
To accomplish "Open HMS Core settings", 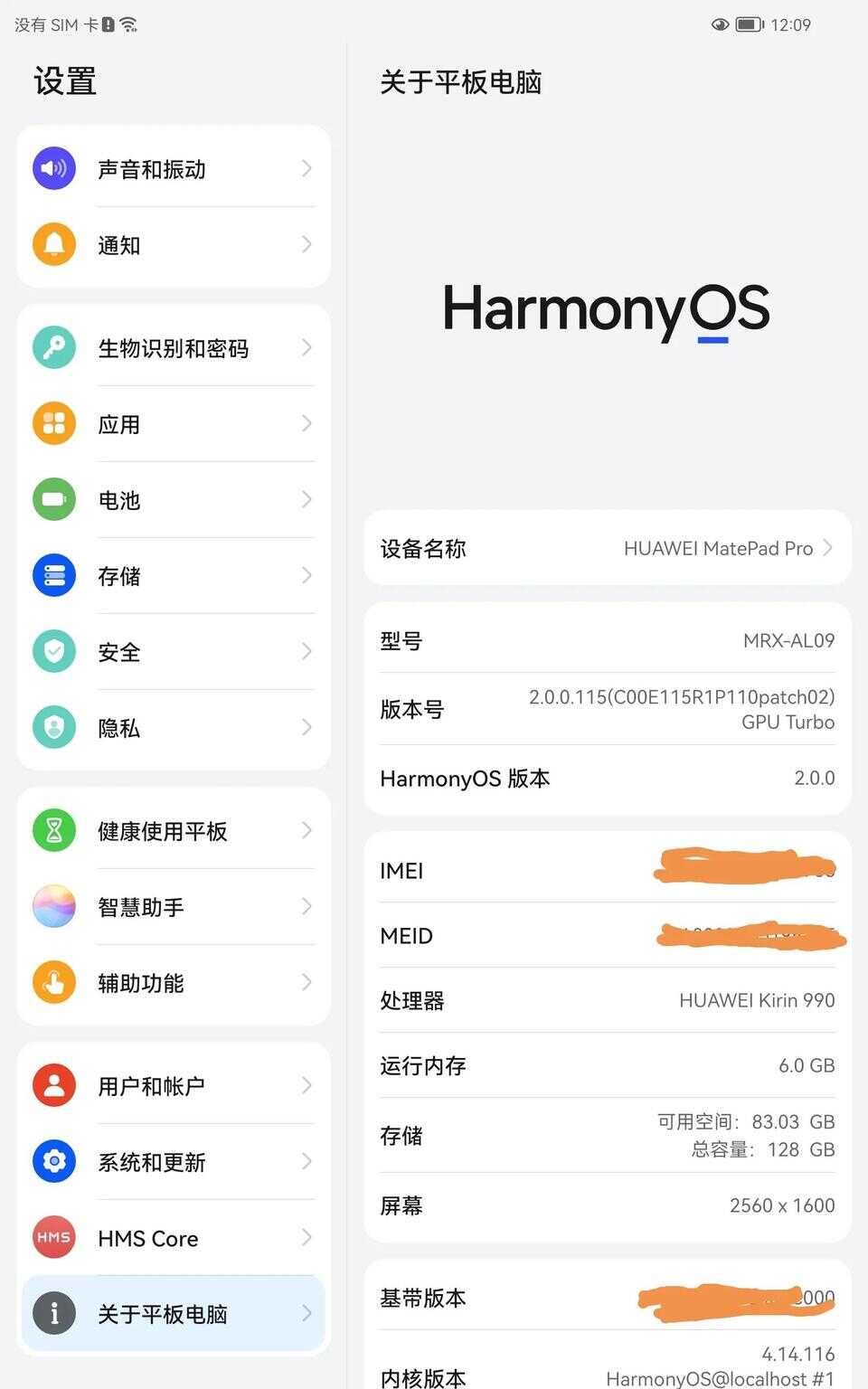I will 174,1238.
